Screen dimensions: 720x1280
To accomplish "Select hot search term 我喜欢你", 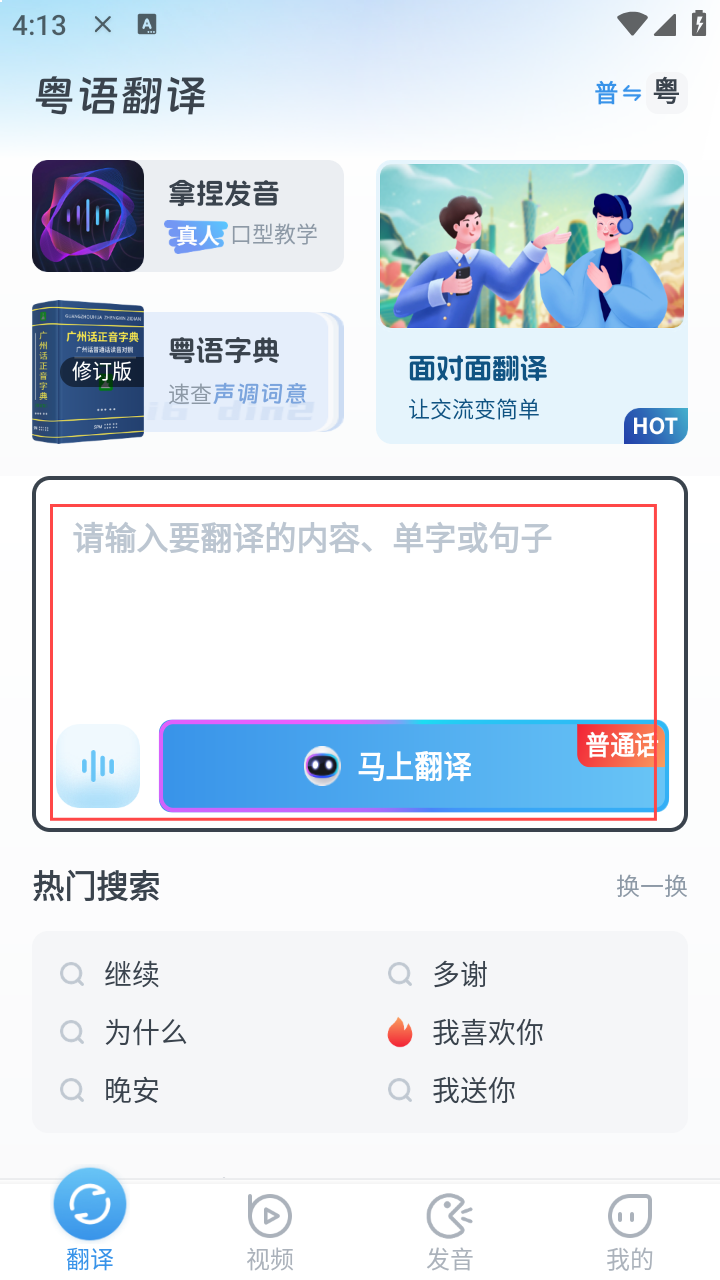I will [487, 1032].
